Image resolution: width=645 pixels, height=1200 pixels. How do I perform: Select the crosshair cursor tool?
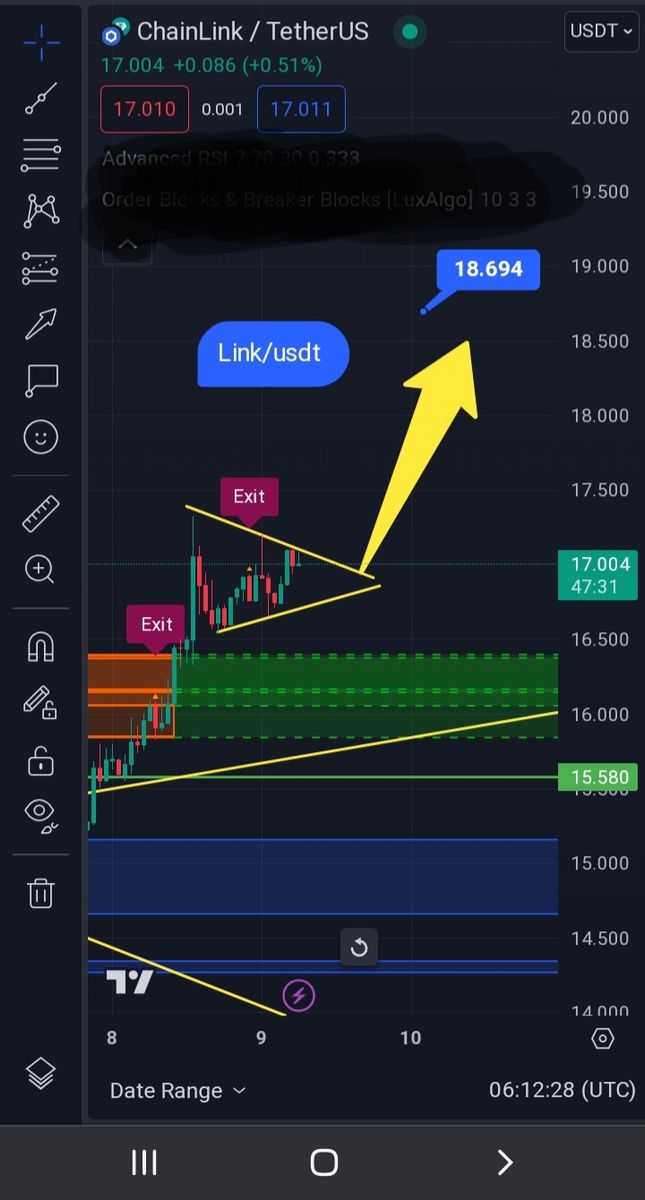tap(41, 43)
